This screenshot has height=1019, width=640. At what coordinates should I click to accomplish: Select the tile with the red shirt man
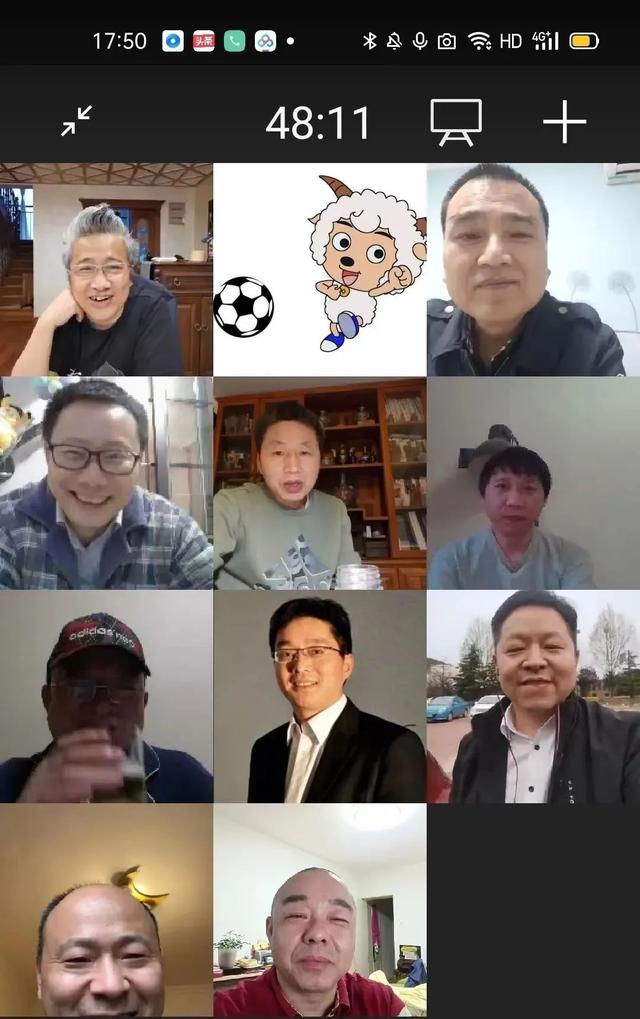320,911
